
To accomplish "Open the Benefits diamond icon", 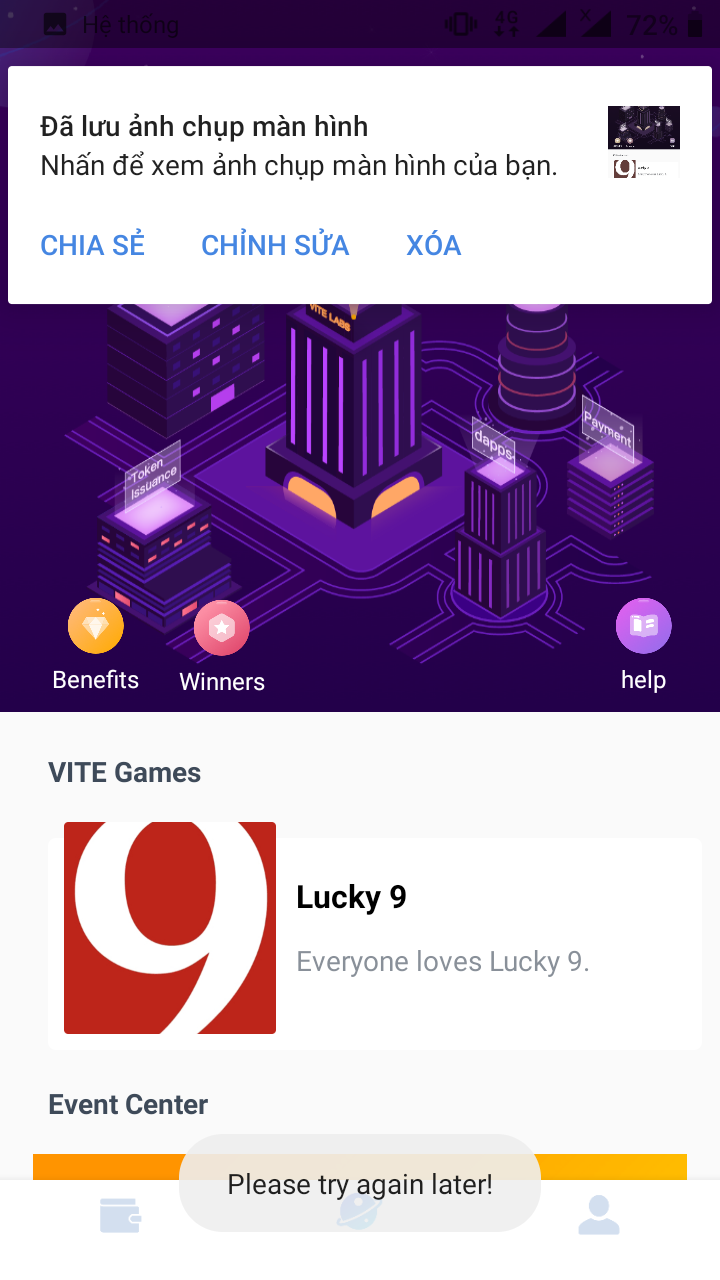I will pyautogui.click(x=96, y=627).
